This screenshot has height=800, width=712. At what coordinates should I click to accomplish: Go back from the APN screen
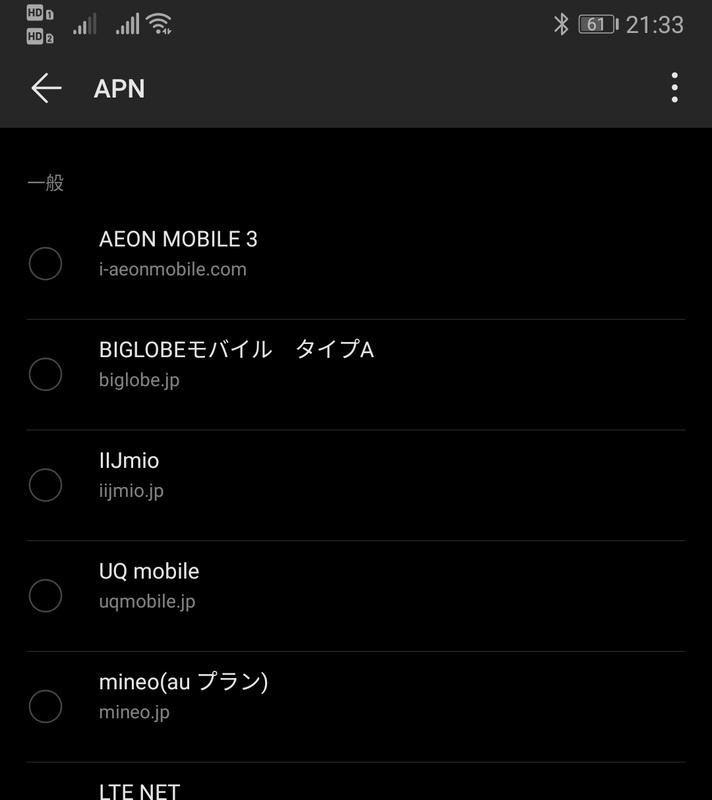(x=46, y=88)
